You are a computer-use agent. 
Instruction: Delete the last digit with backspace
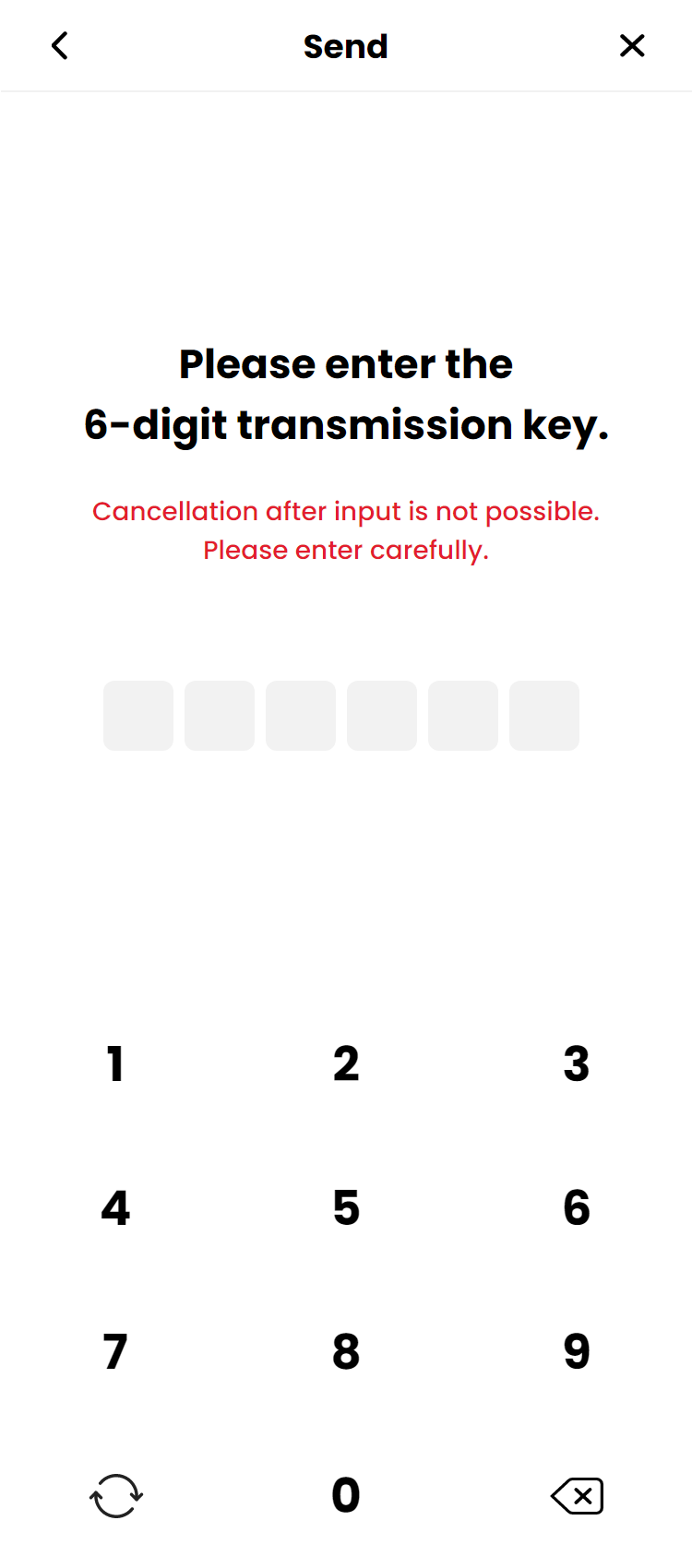[x=578, y=1495]
